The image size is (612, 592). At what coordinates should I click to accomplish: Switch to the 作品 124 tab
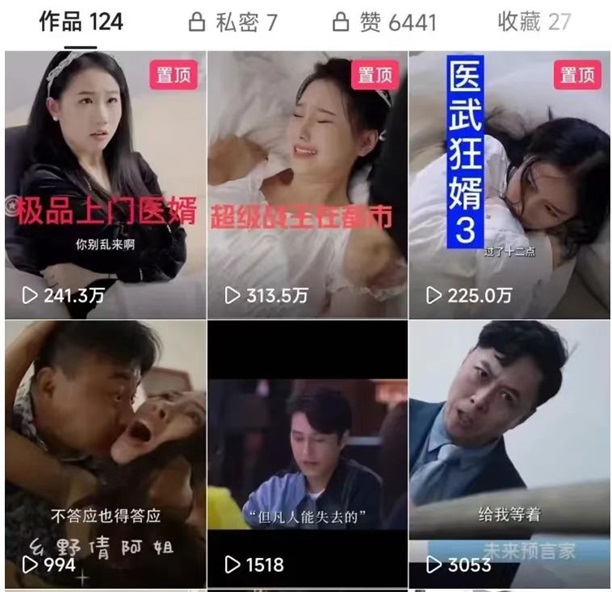(x=79, y=22)
